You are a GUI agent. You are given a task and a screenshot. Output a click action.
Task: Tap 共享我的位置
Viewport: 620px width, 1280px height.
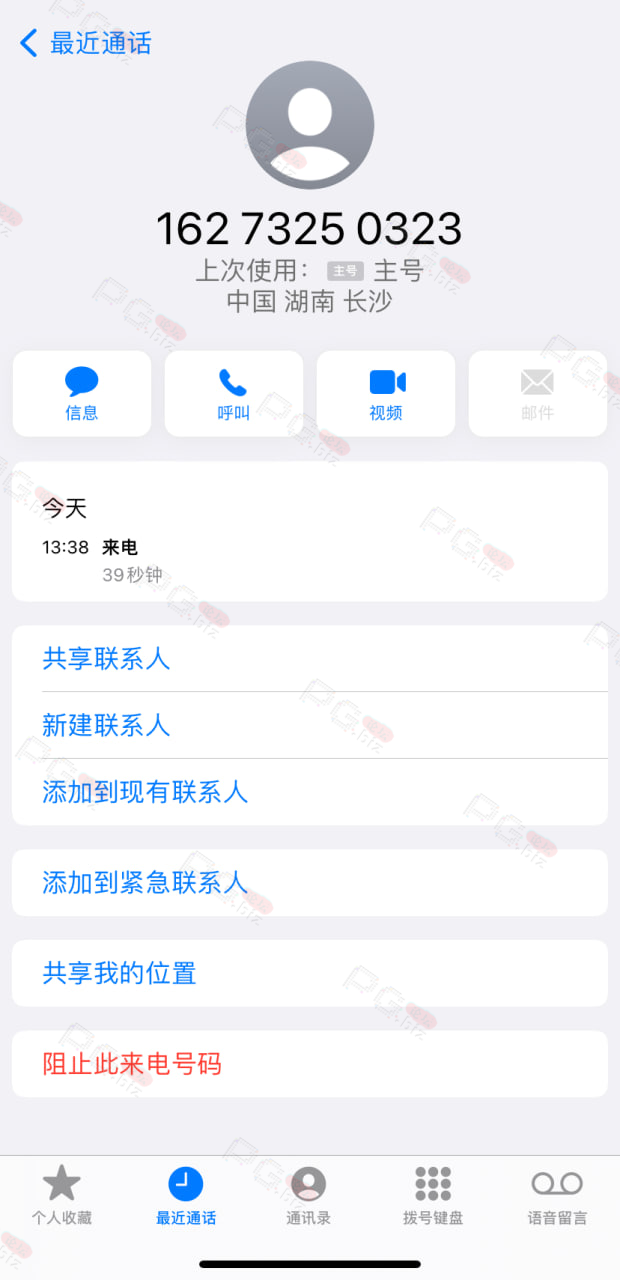click(x=310, y=973)
